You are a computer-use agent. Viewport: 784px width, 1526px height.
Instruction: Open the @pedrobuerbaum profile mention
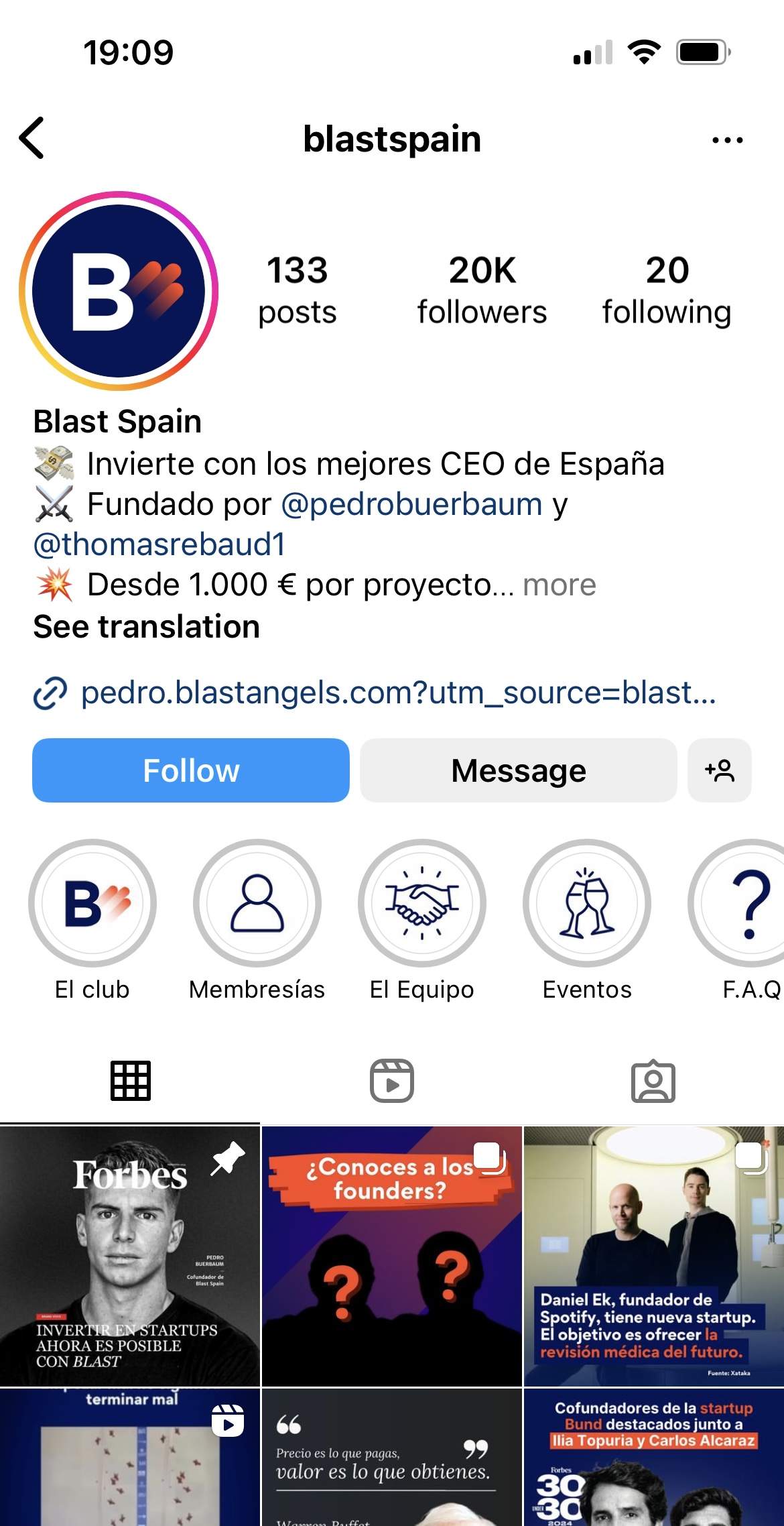click(411, 504)
